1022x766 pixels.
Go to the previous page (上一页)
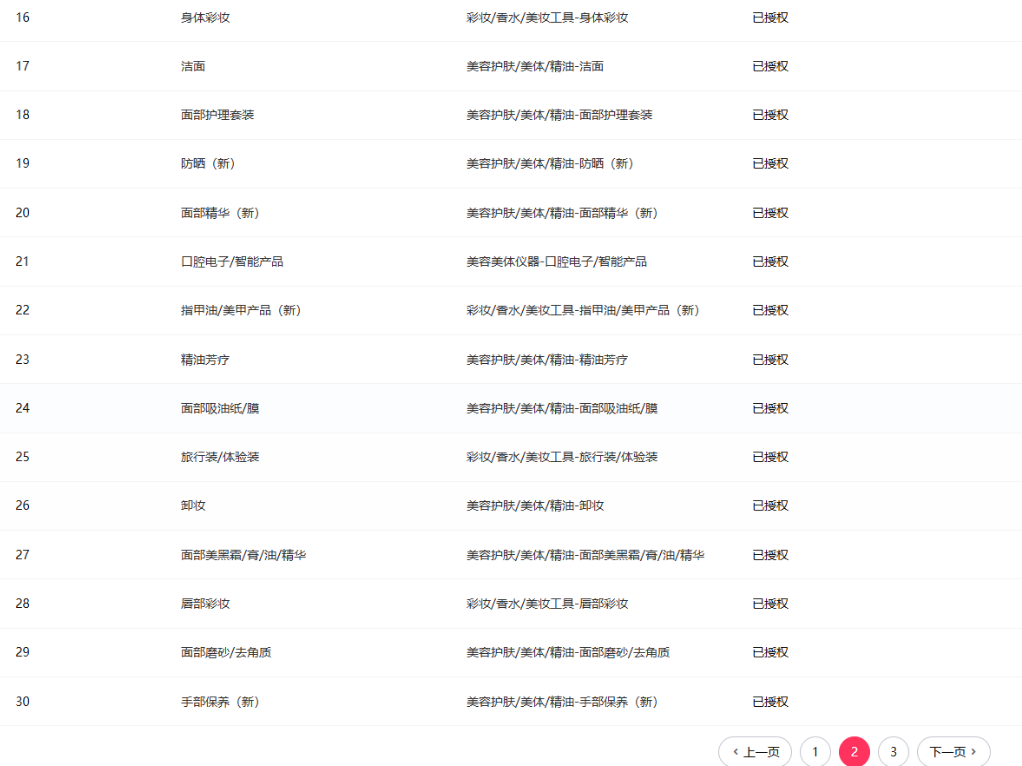pyautogui.click(x=755, y=752)
